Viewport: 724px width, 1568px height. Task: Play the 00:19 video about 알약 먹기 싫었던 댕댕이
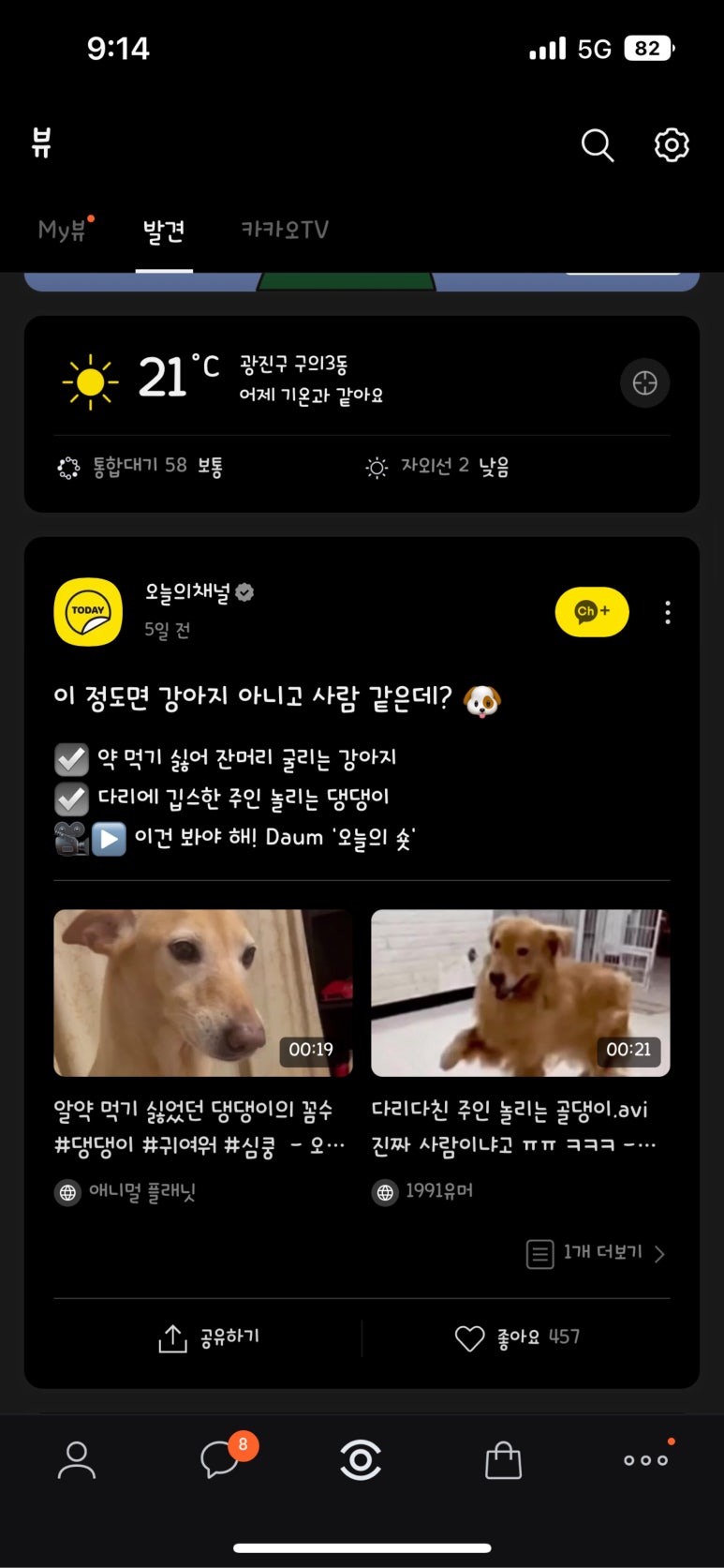202,993
